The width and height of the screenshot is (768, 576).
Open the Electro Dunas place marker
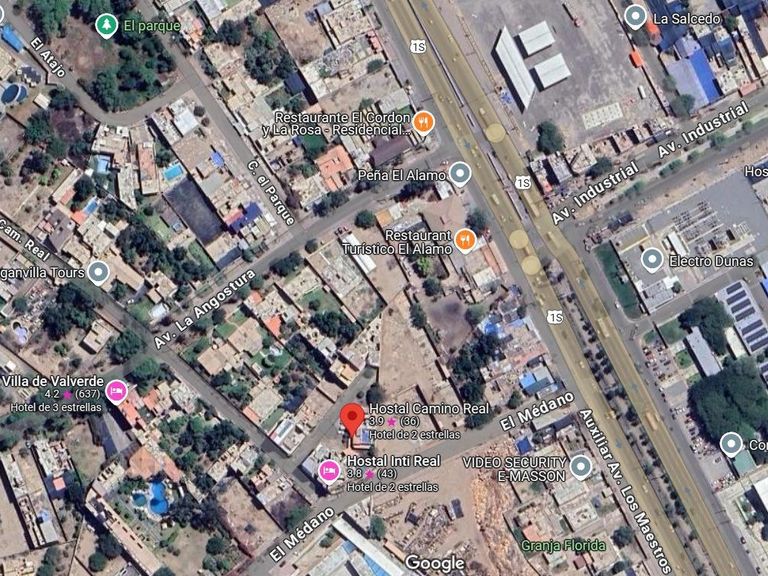click(x=652, y=260)
